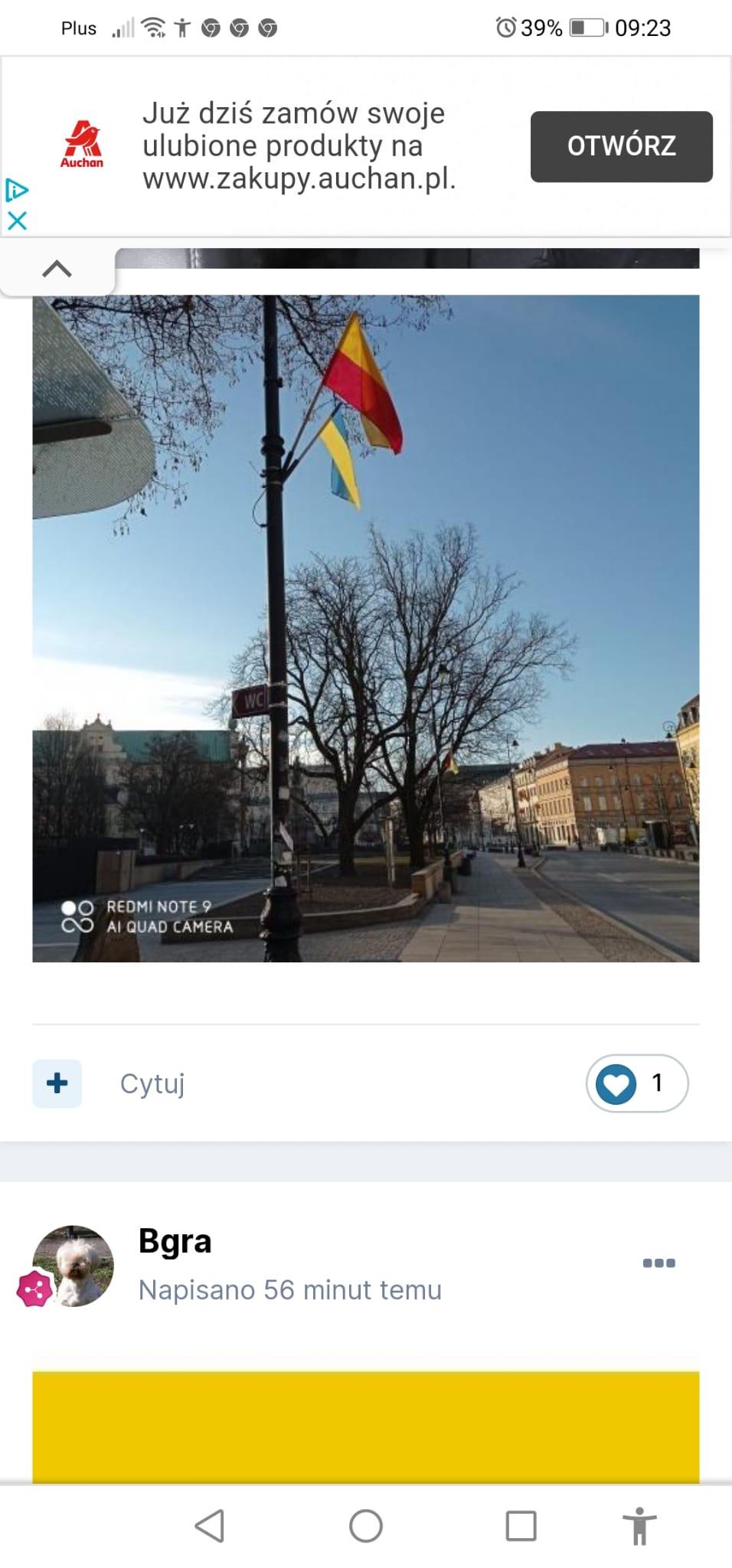Open recent apps from navigation bar

(x=521, y=1526)
